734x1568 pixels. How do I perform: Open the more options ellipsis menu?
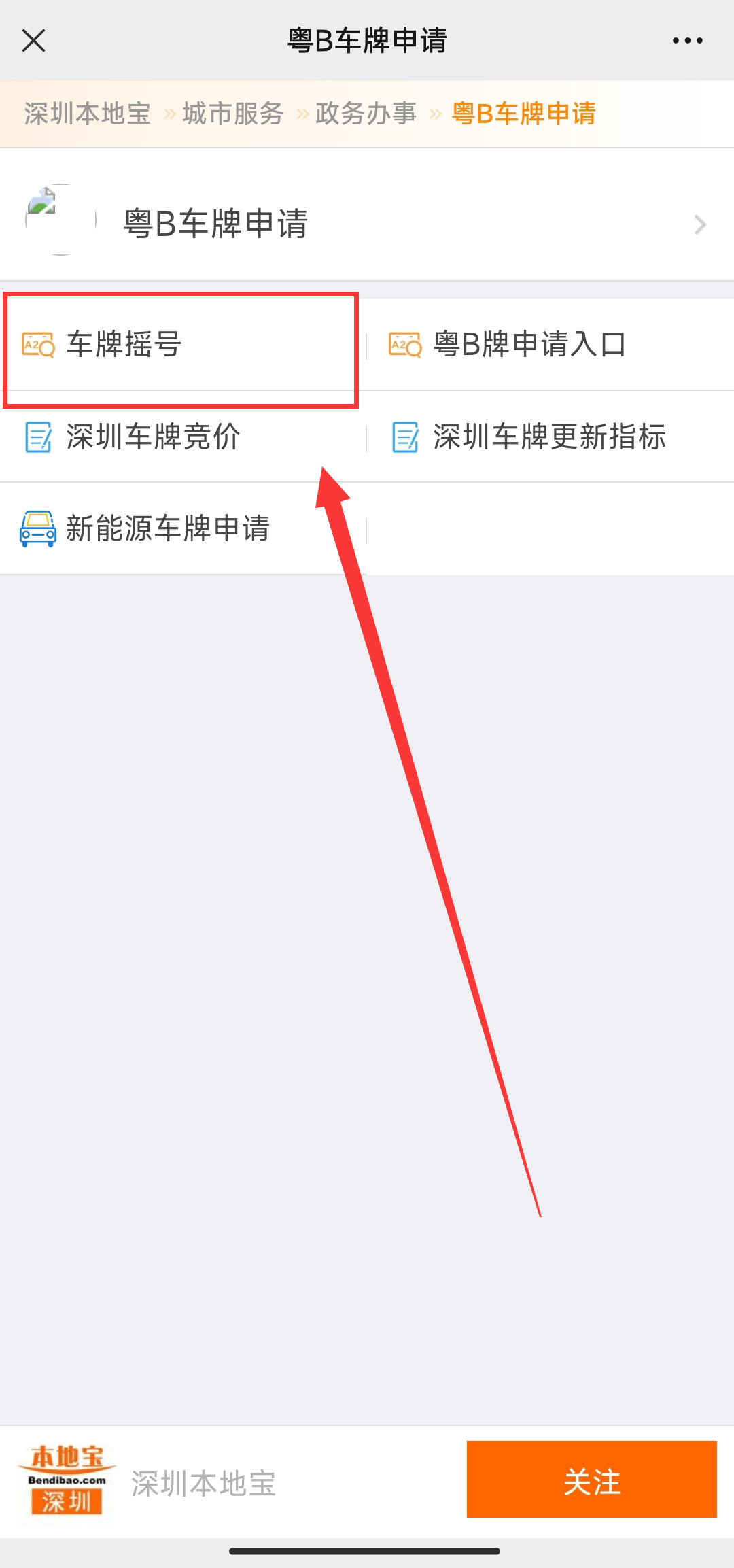tap(686, 39)
